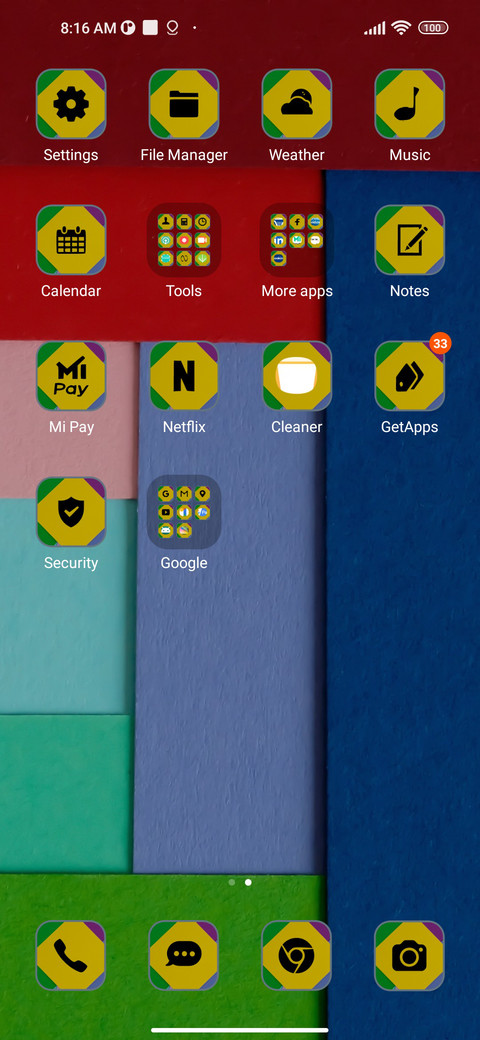Image resolution: width=480 pixels, height=1040 pixels.
Task: Launch the Notes app
Action: pos(409,240)
